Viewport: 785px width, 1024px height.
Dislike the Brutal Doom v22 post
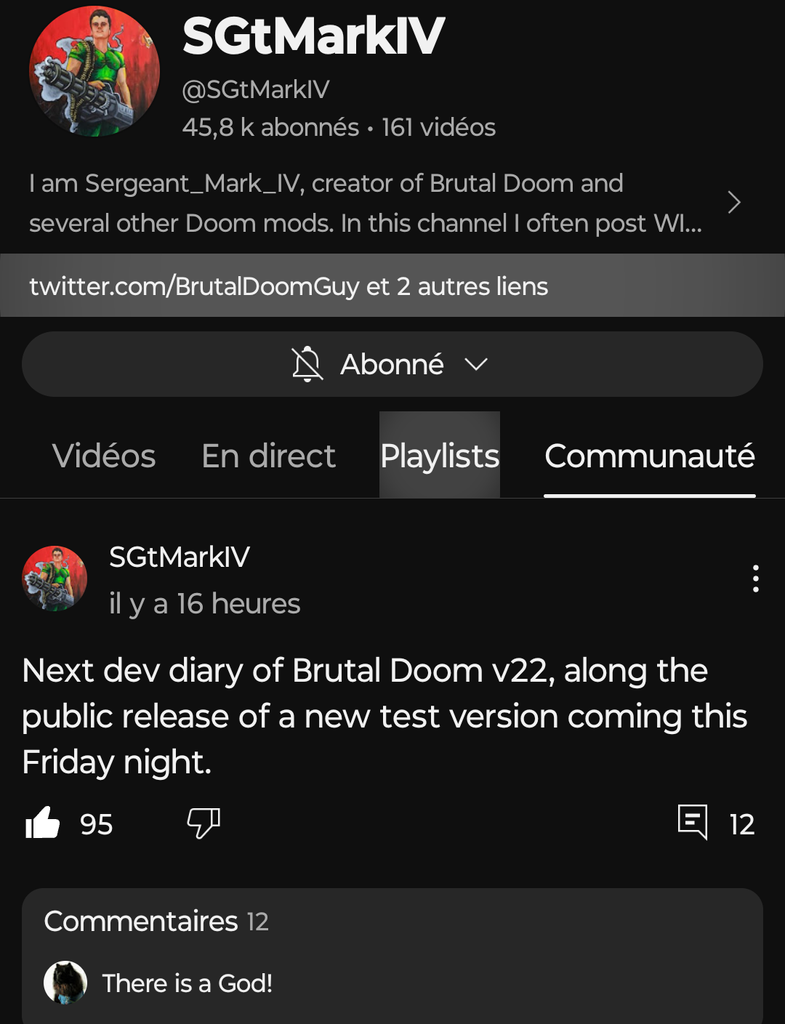(203, 824)
